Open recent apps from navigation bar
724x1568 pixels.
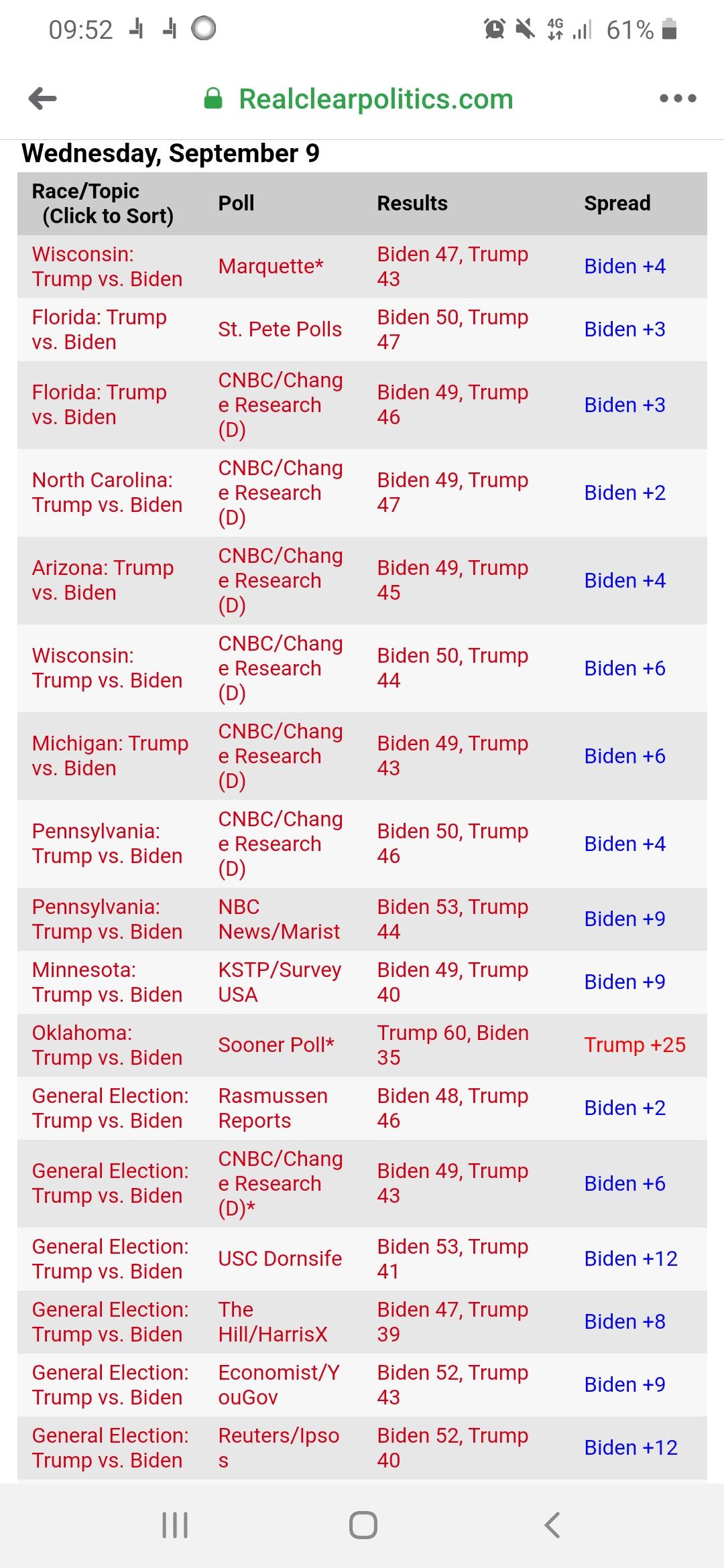pos(175,1525)
